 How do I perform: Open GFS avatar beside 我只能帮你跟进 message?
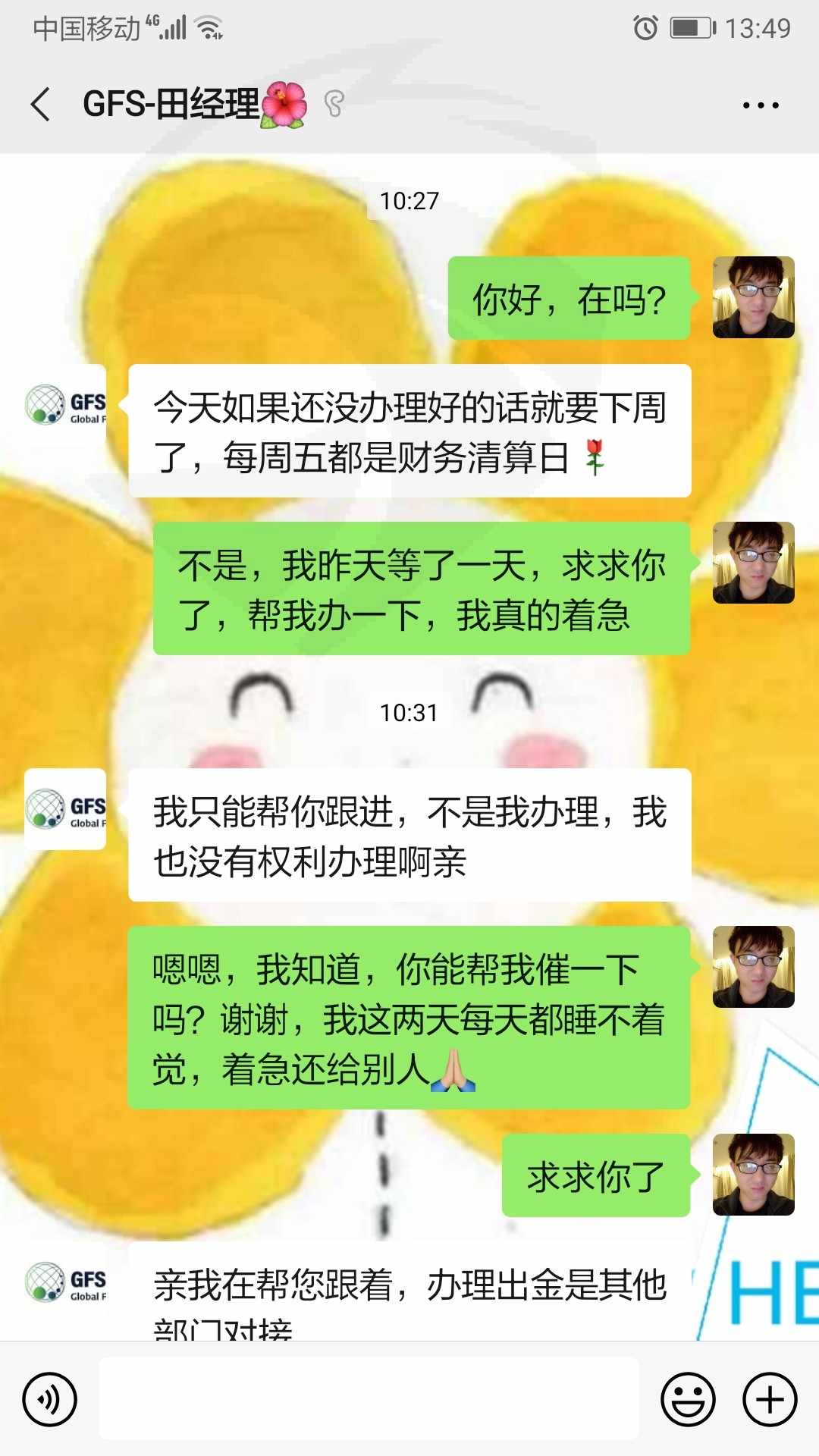tap(65, 809)
